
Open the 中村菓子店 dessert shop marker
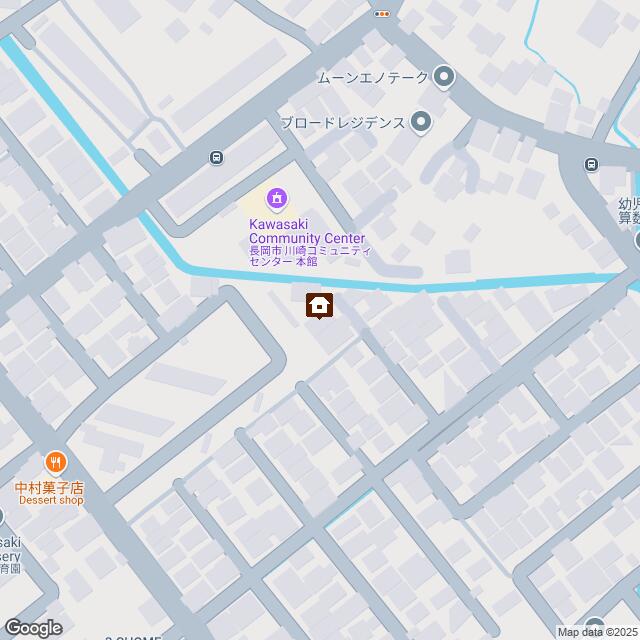click(x=56, y=463)
